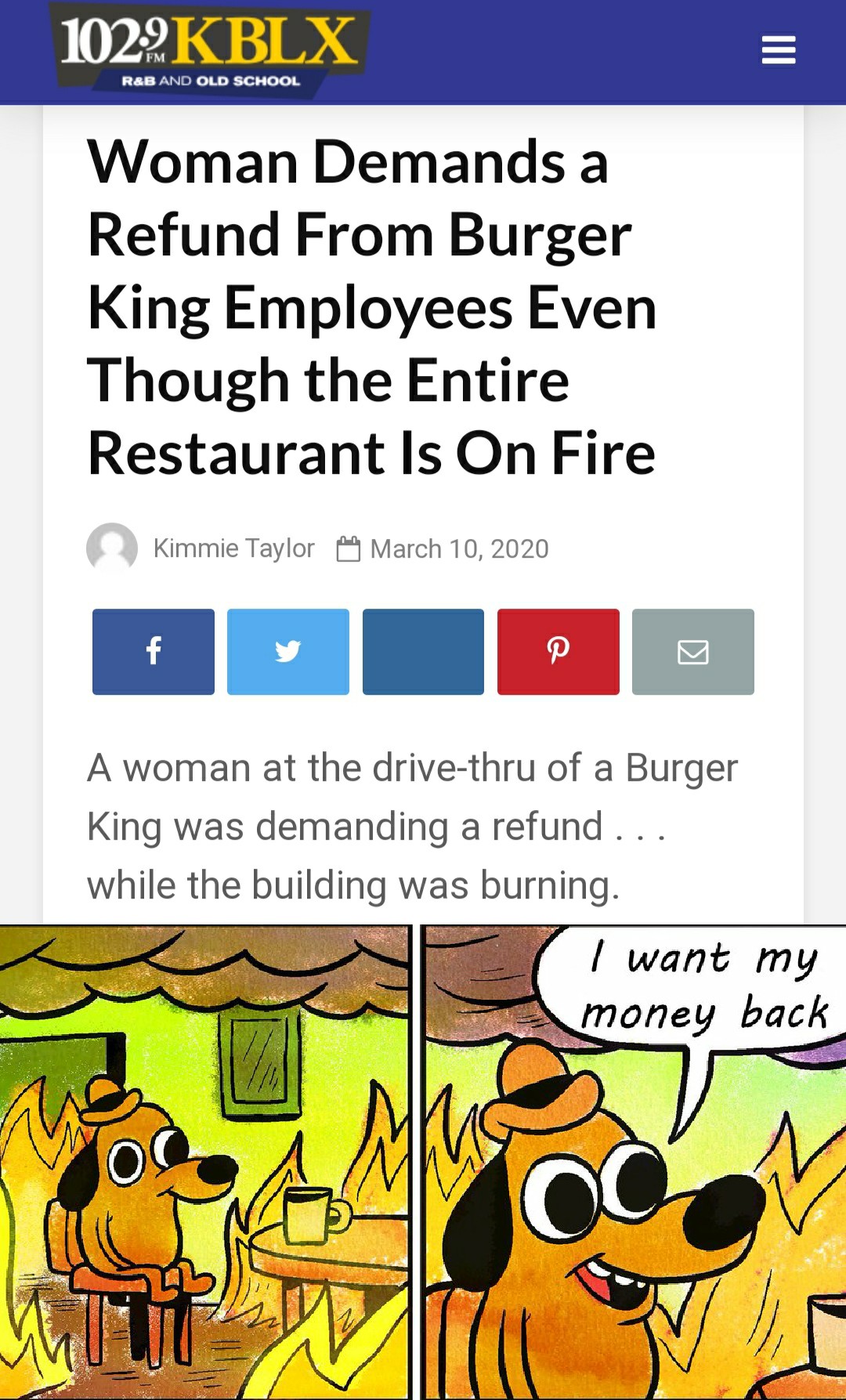Open author Kimmie Taylor's page

click(x=233, y=548)
